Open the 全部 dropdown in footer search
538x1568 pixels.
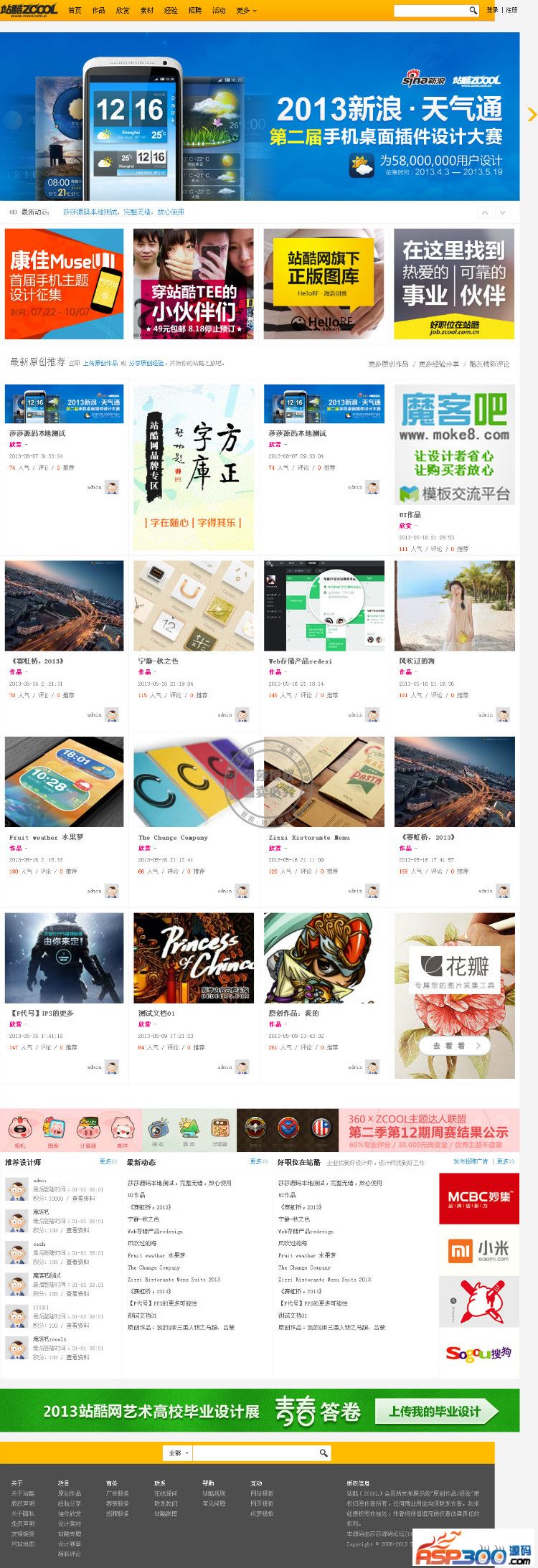tap(177, 1453)
